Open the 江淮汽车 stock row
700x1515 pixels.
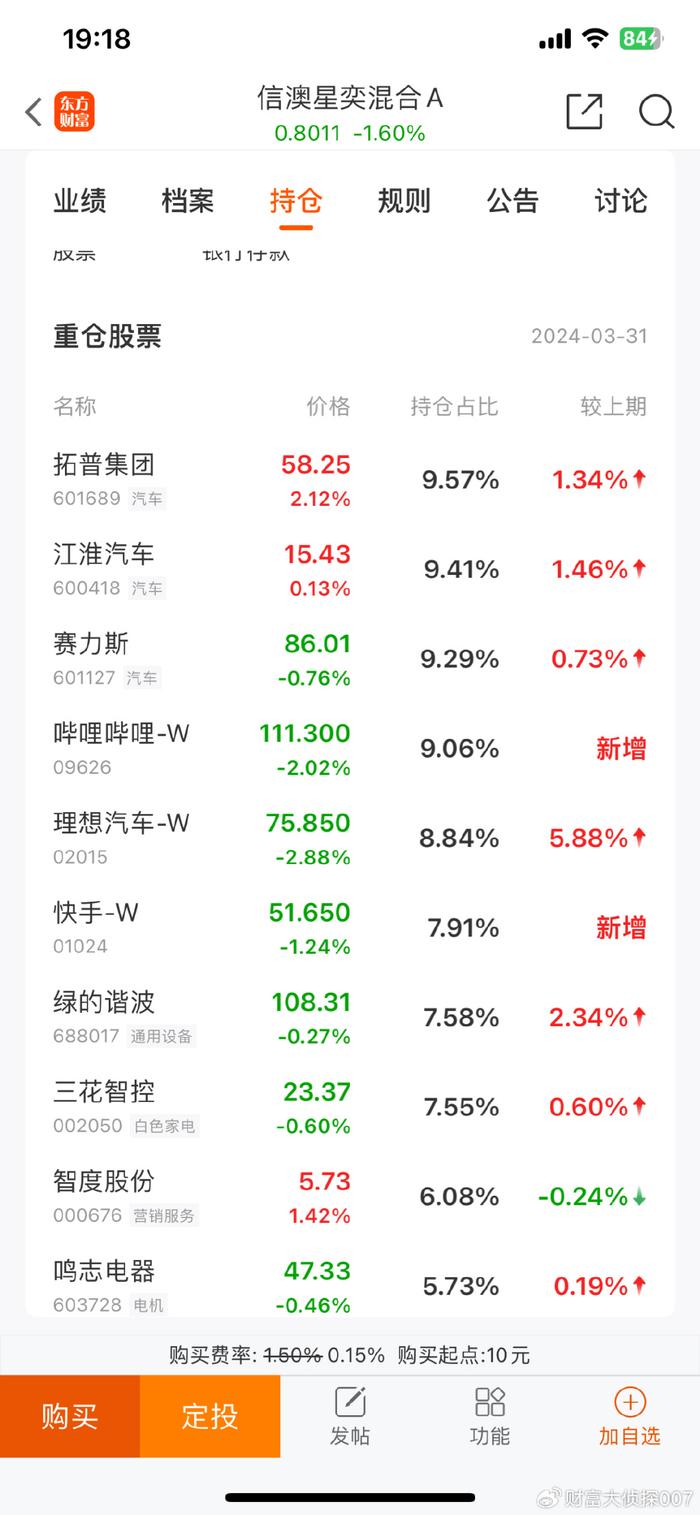(350, 570)
